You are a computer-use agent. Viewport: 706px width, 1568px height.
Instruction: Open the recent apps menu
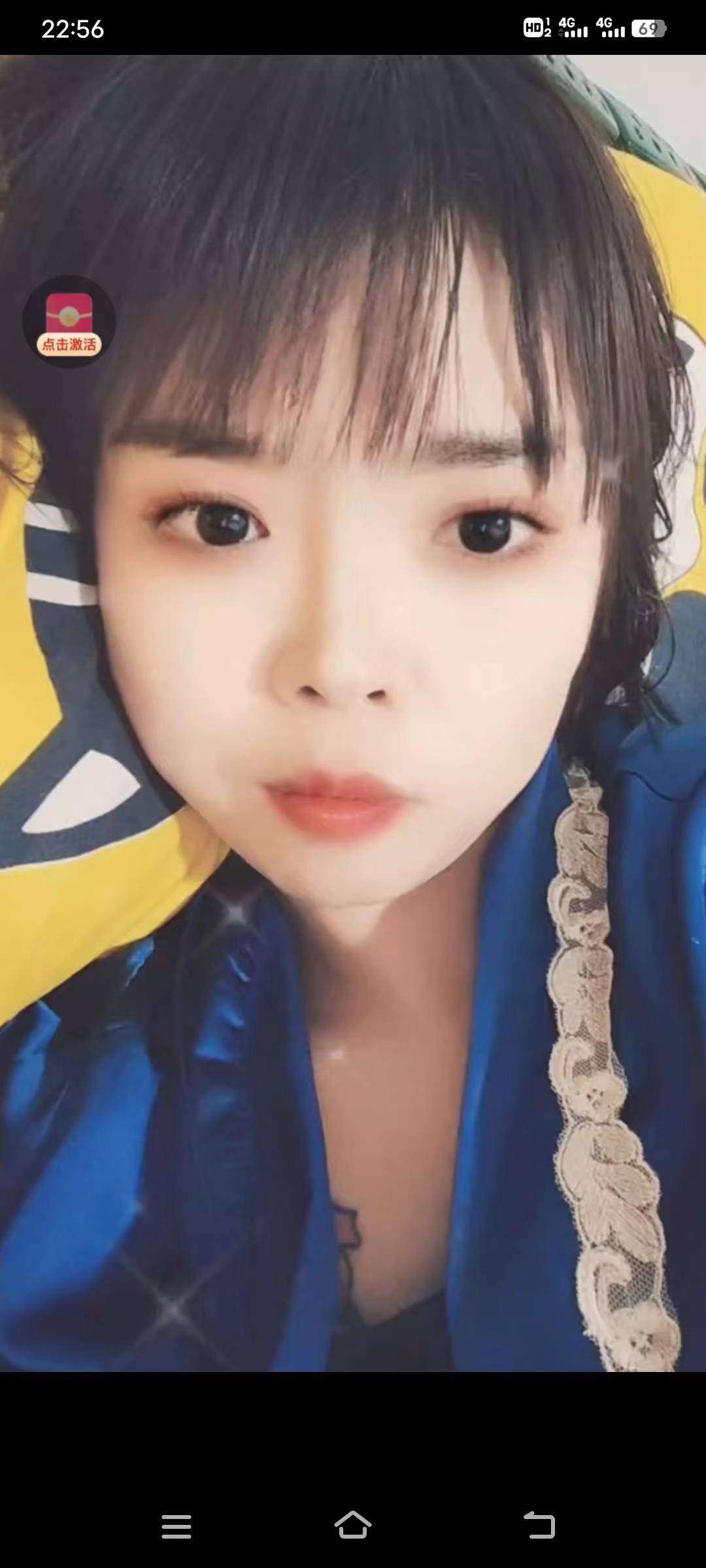[176, 1526]
